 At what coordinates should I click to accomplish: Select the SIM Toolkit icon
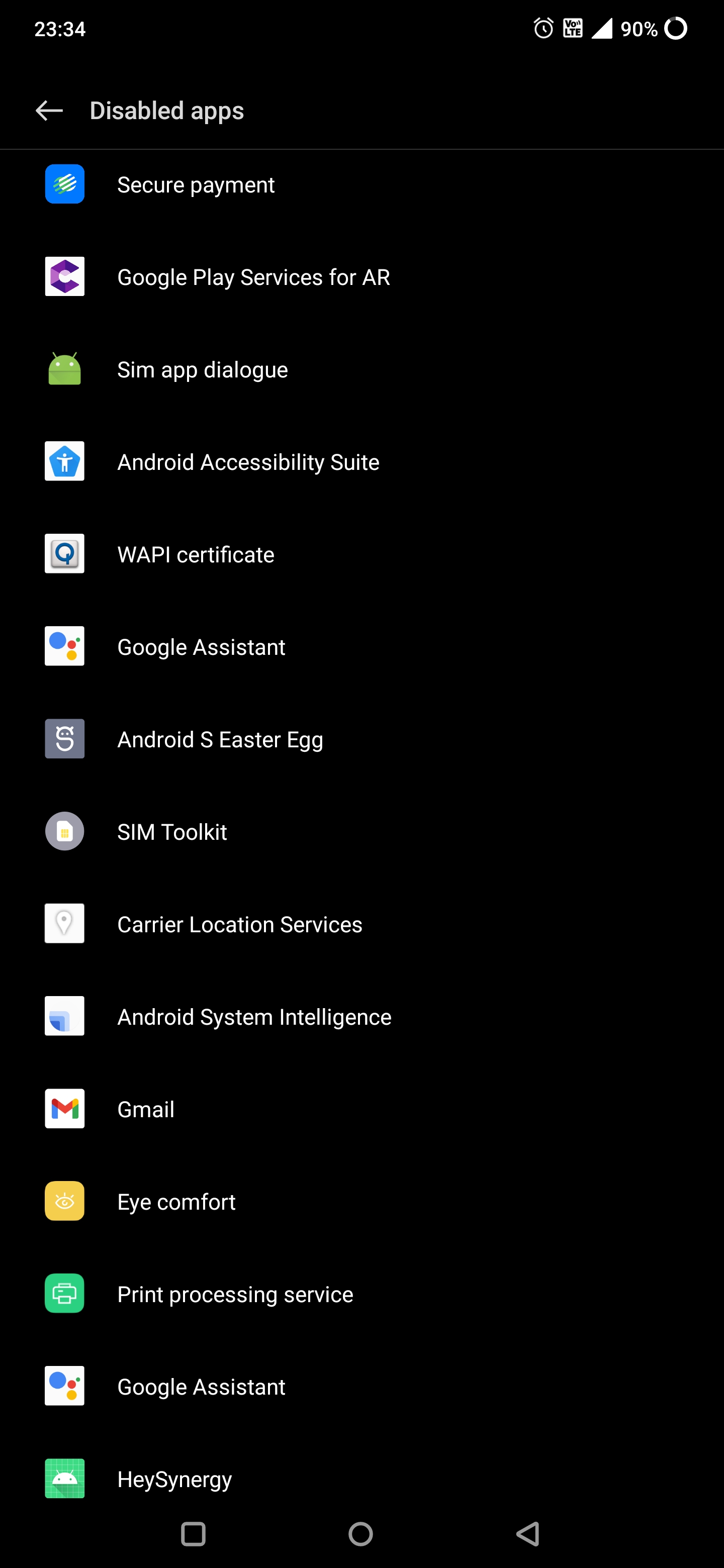click(x=64, y=831)
